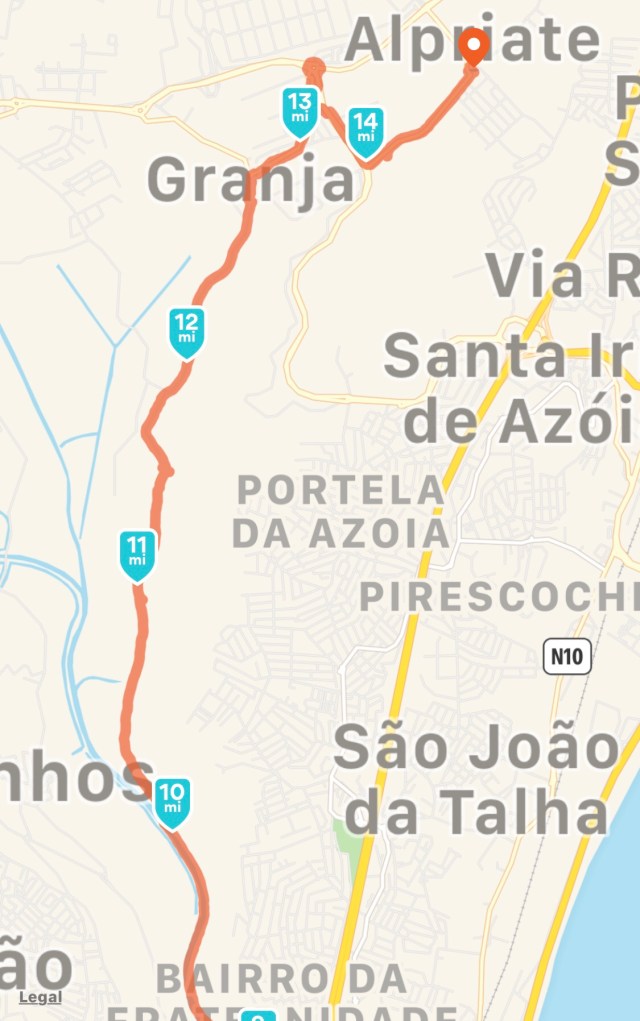
Task: Open the Legal link on the map
Action: pyautogui.click(x=40, y=997)
